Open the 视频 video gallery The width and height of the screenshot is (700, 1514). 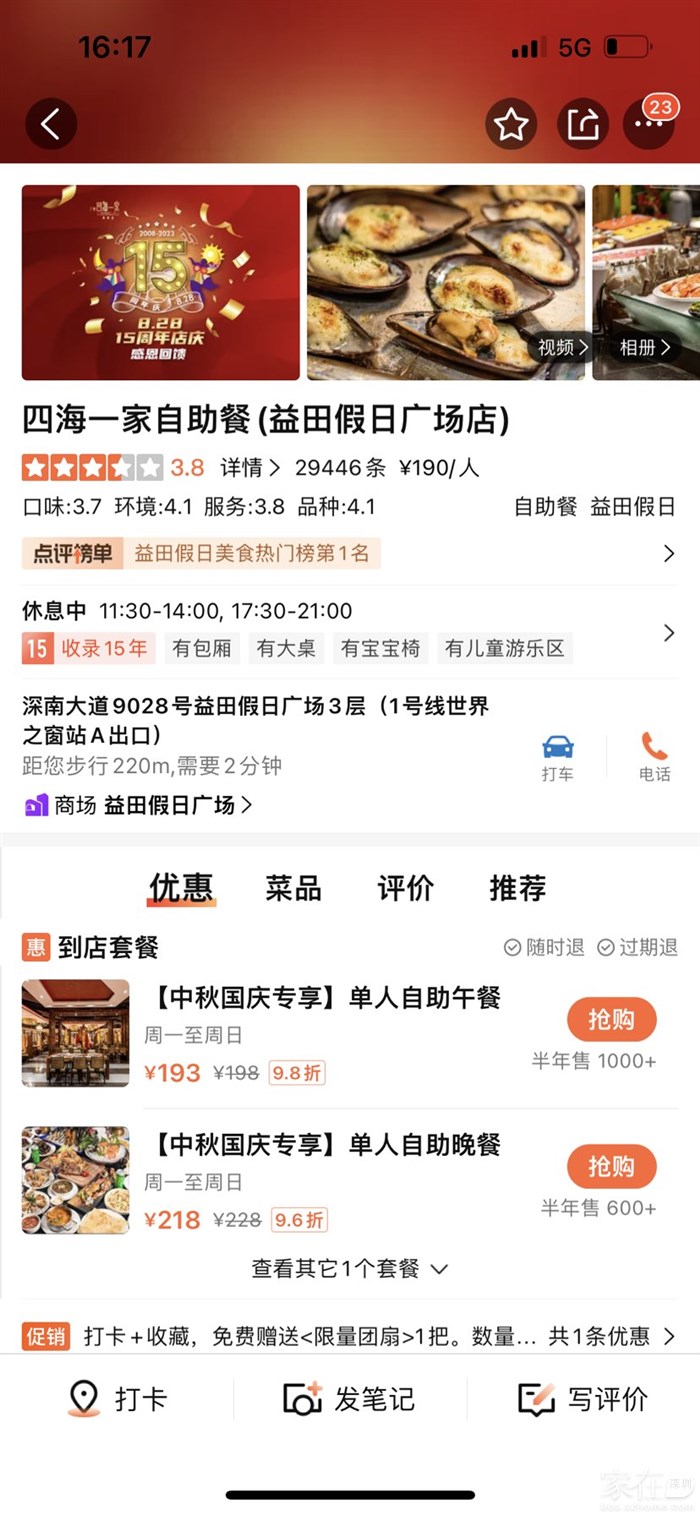tap(564, 347)
